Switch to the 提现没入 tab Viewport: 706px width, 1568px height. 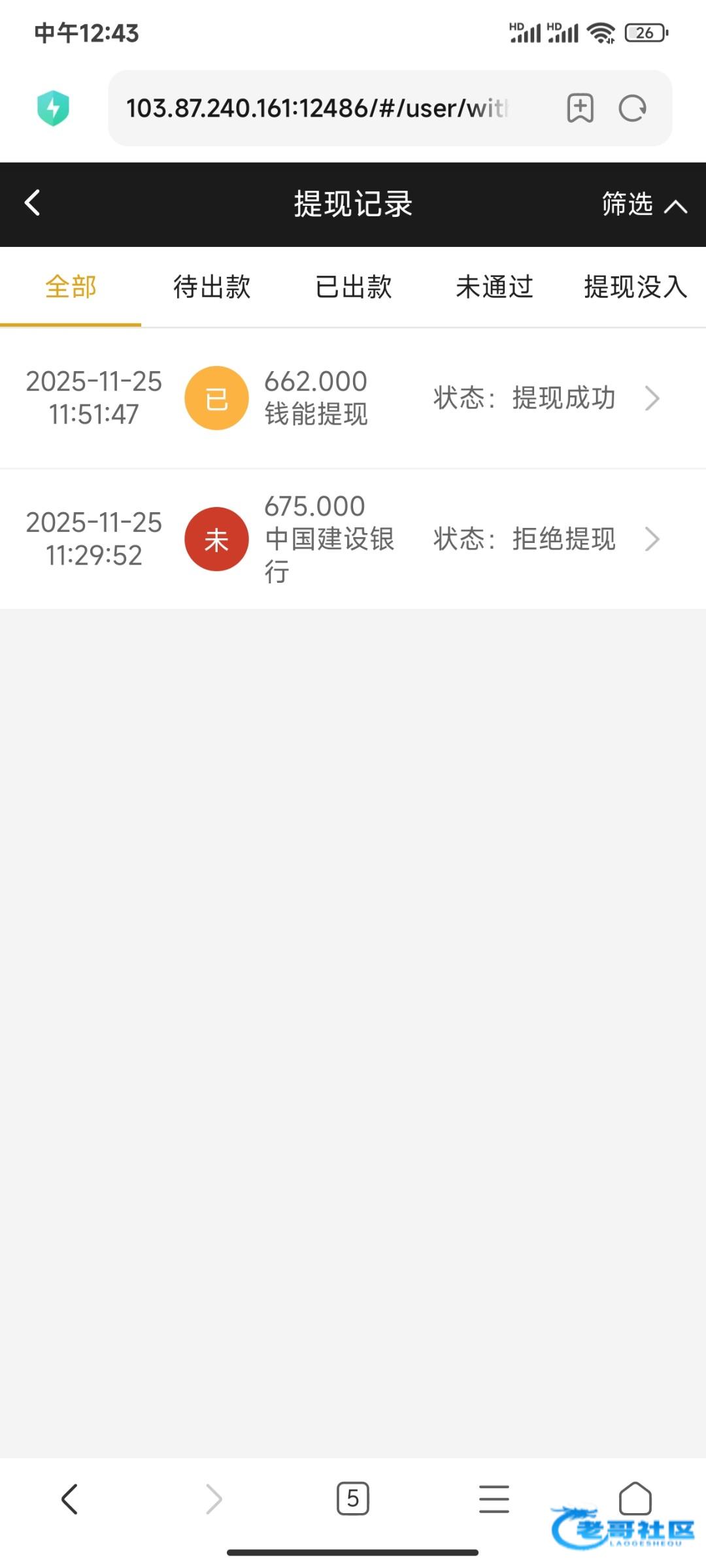[635, 287]
